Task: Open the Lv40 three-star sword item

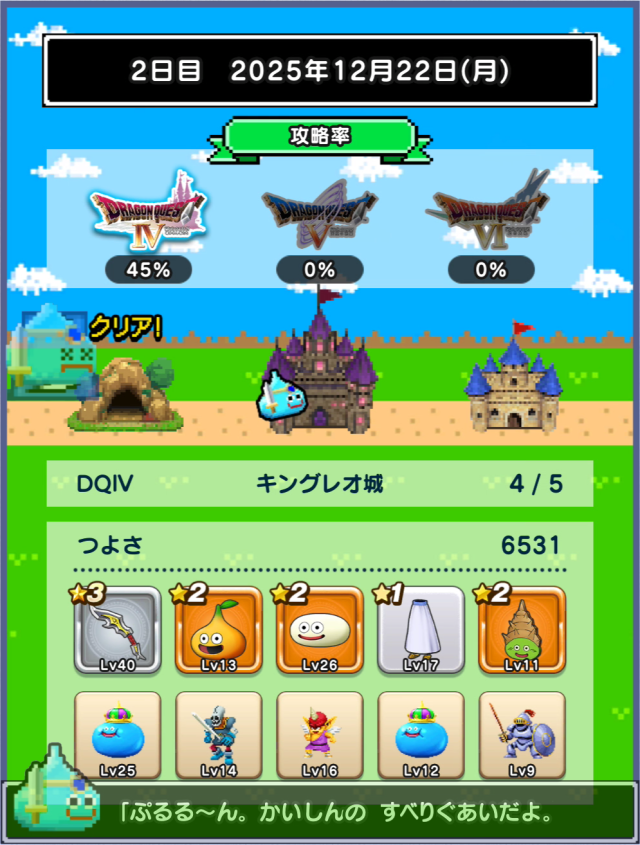Action: [117, 630]
